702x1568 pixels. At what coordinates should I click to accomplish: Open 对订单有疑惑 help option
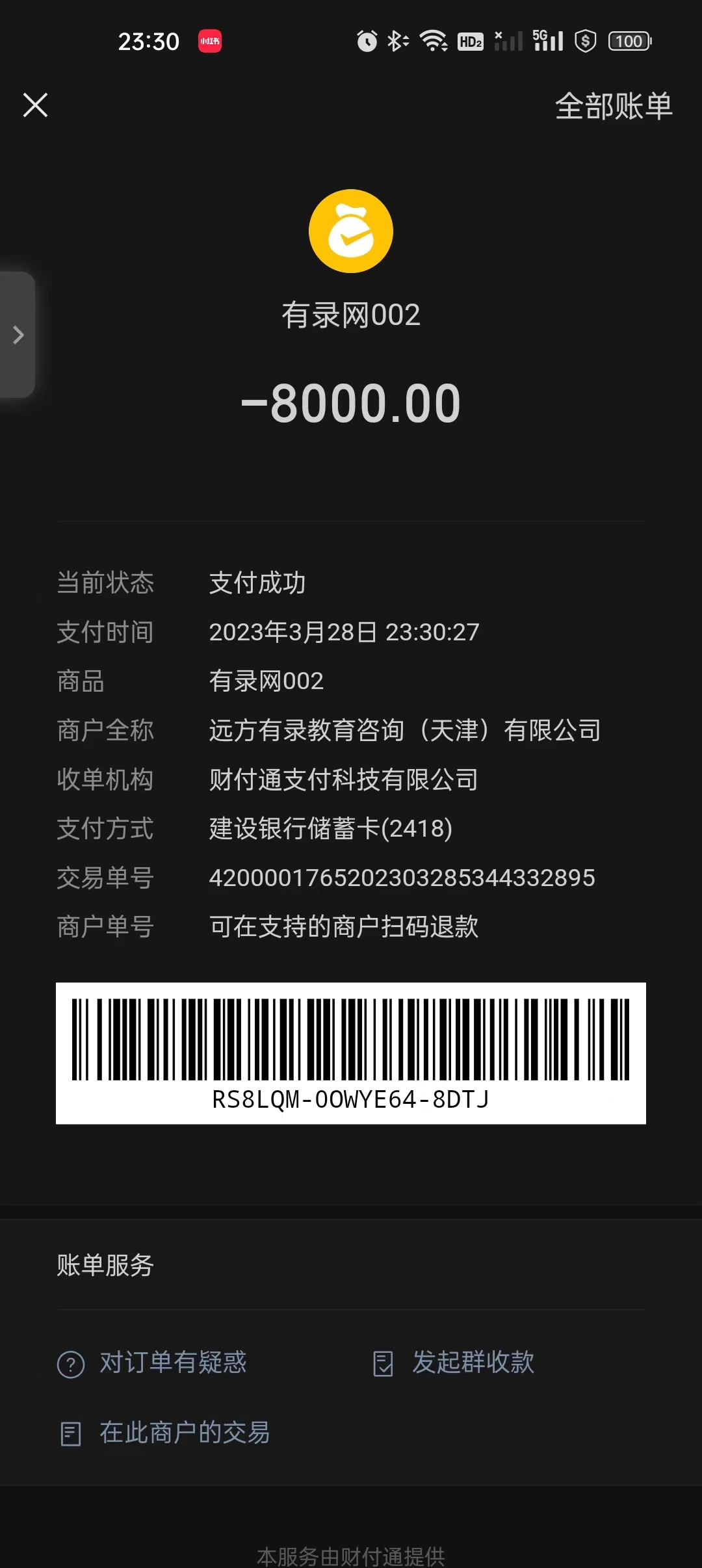point(153,1363)
